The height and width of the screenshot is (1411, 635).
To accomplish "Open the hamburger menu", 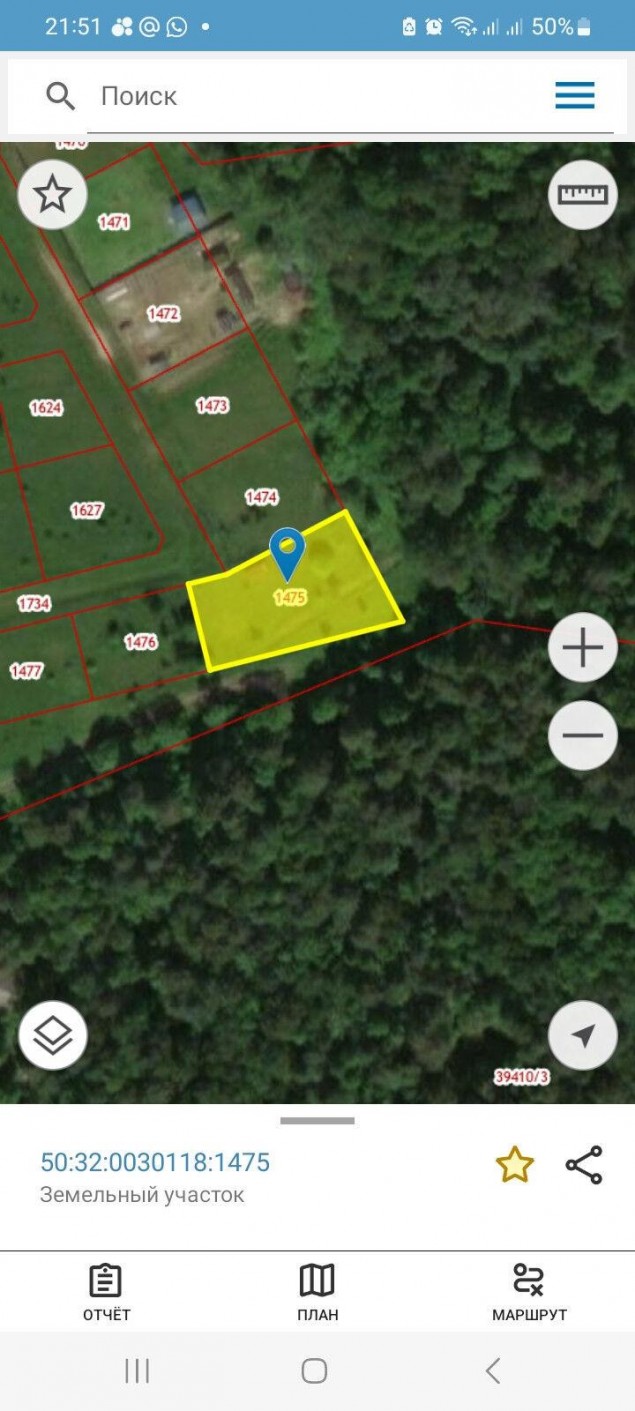I will [575, 96].
